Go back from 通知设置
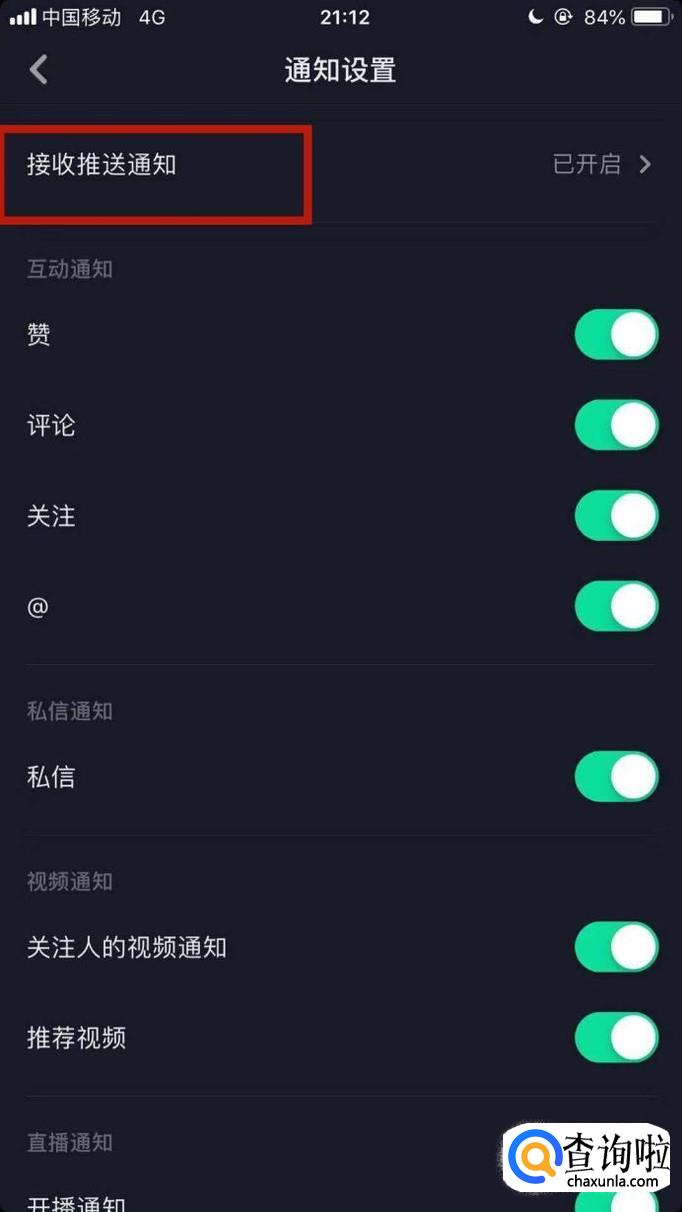Screen dimensions: 682x1212 [39, 70]
